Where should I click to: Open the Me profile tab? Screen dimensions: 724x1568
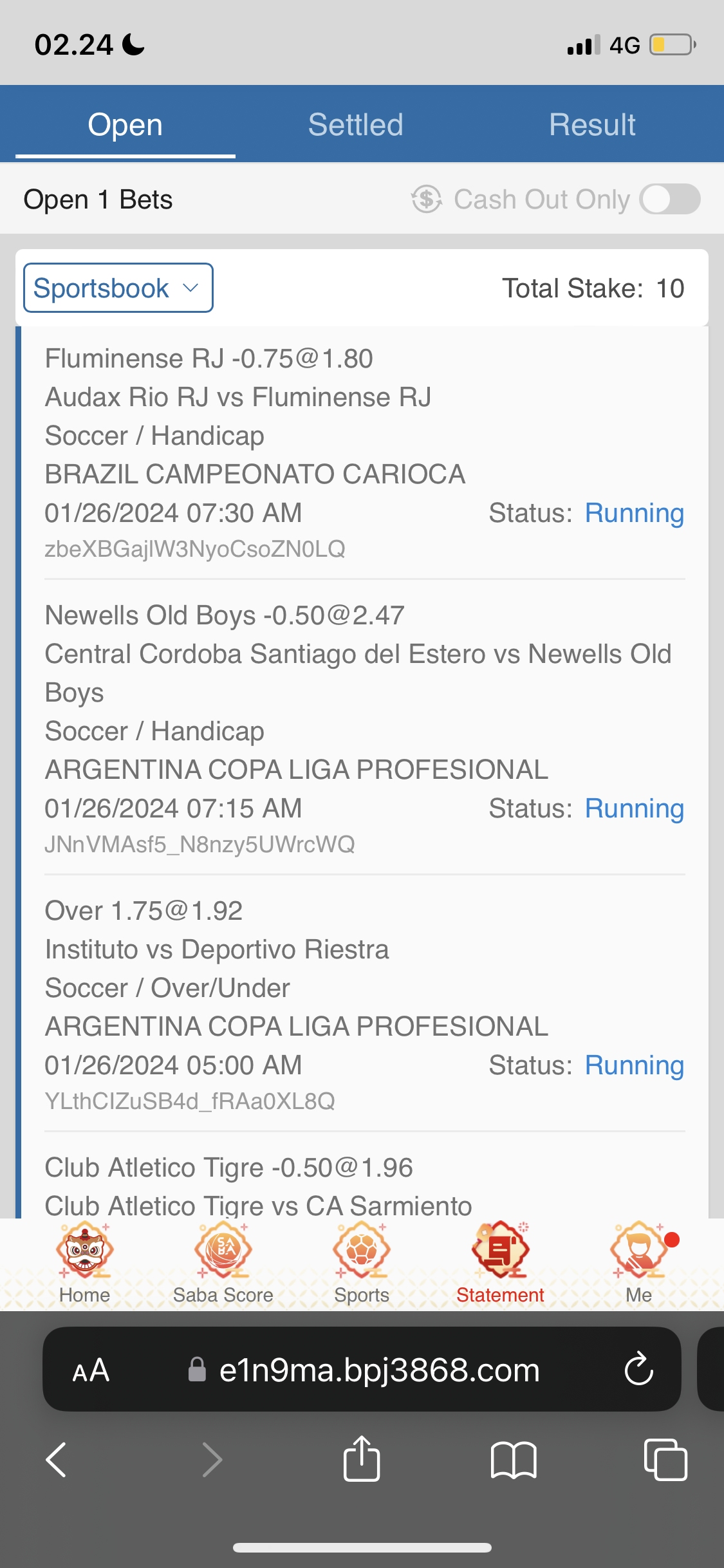(x=639, y=1263)
